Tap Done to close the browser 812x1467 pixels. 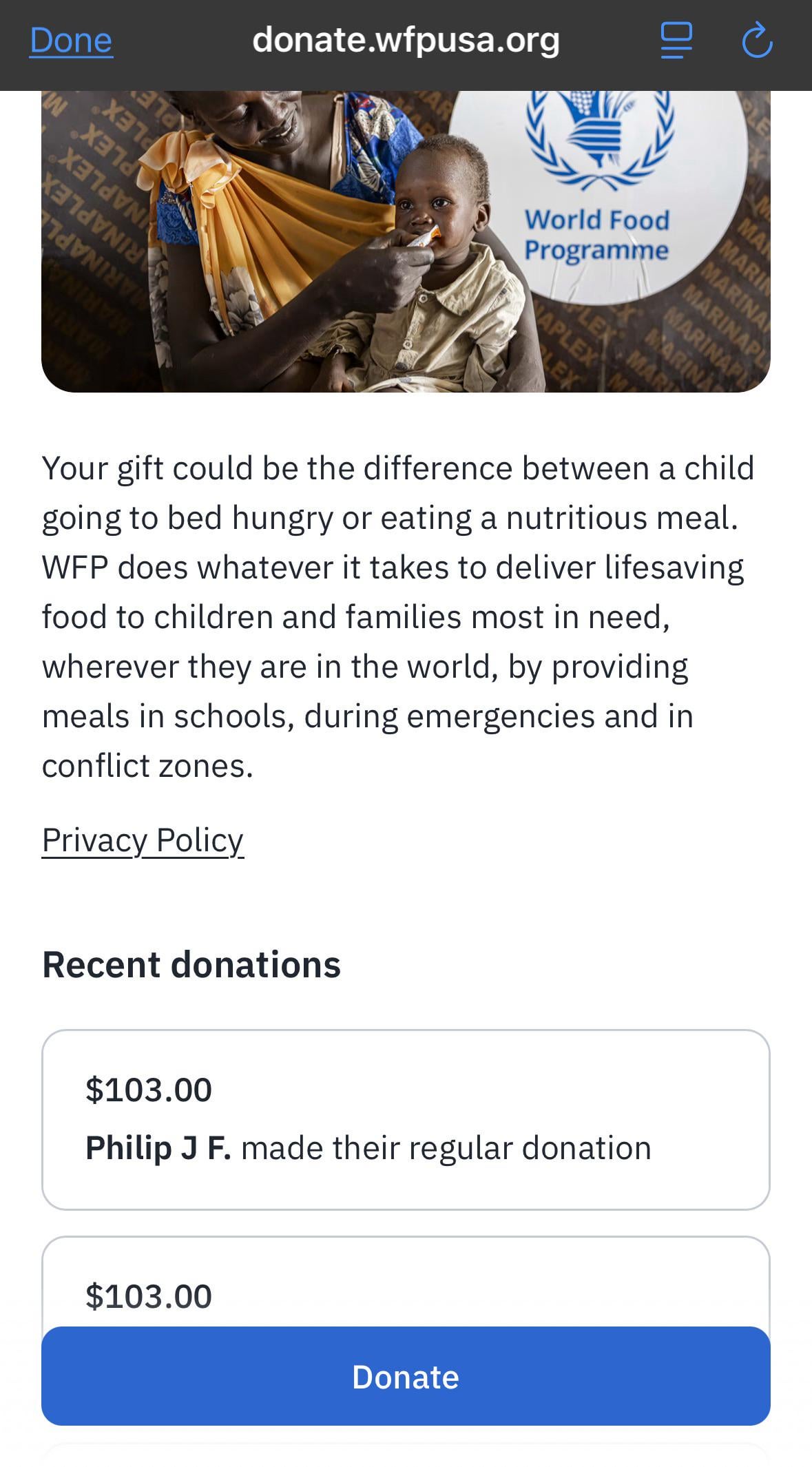point(71,41)
